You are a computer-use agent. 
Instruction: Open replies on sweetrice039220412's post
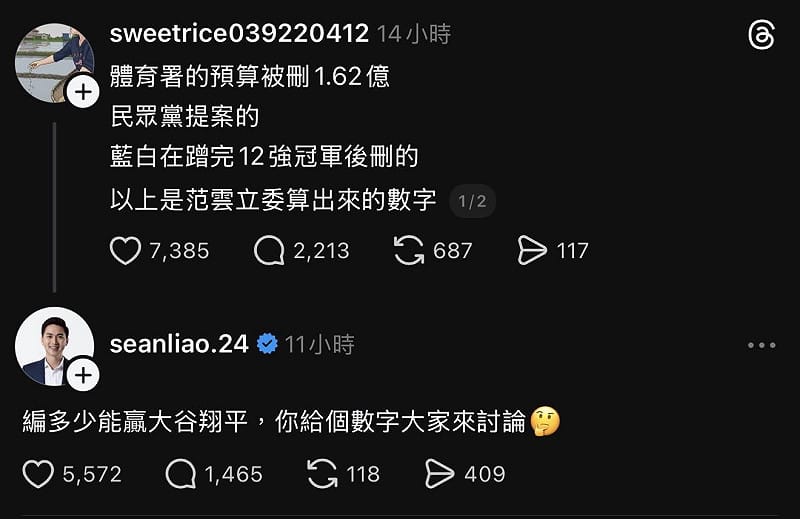[x=269, y=250]
